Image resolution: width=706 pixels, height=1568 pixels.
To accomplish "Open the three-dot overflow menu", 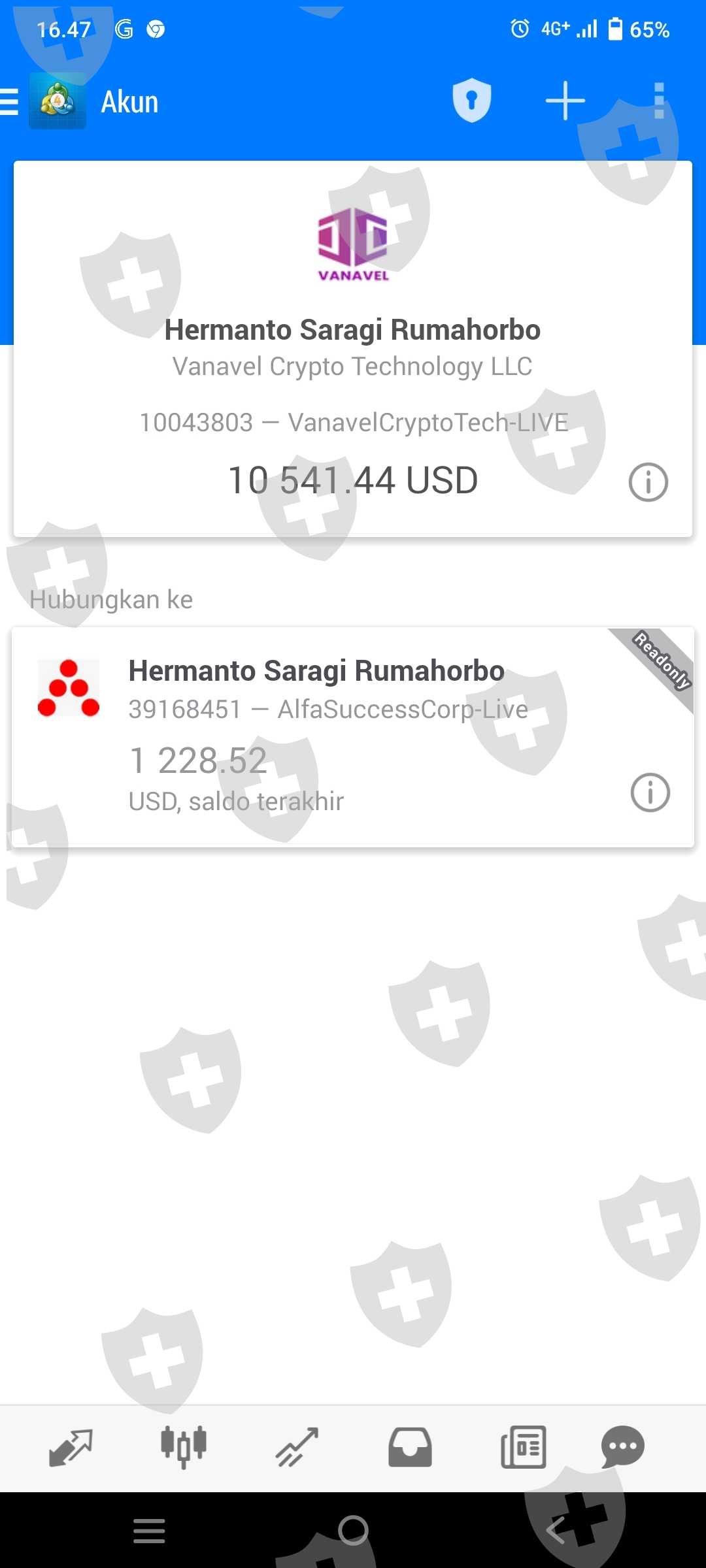I will 659,101.
